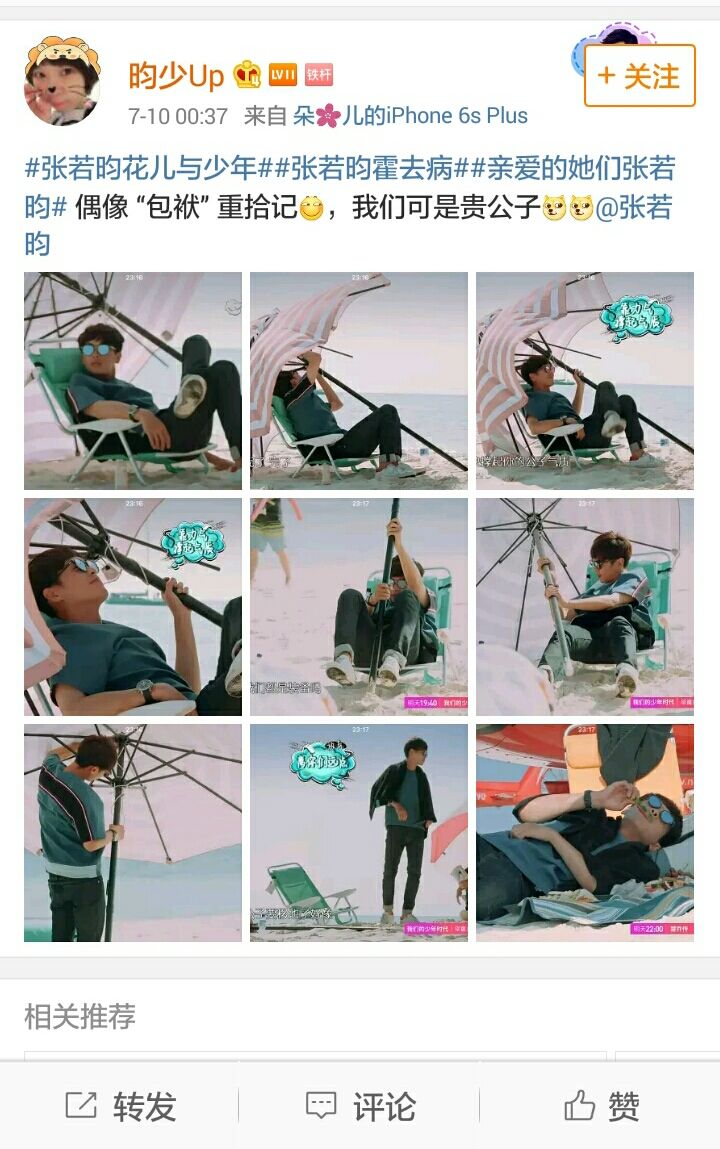The height and width of the screenshot is (1149, 720).
Task: View first photo of man reclining in beach chair
Action: [x=133, y=380]
